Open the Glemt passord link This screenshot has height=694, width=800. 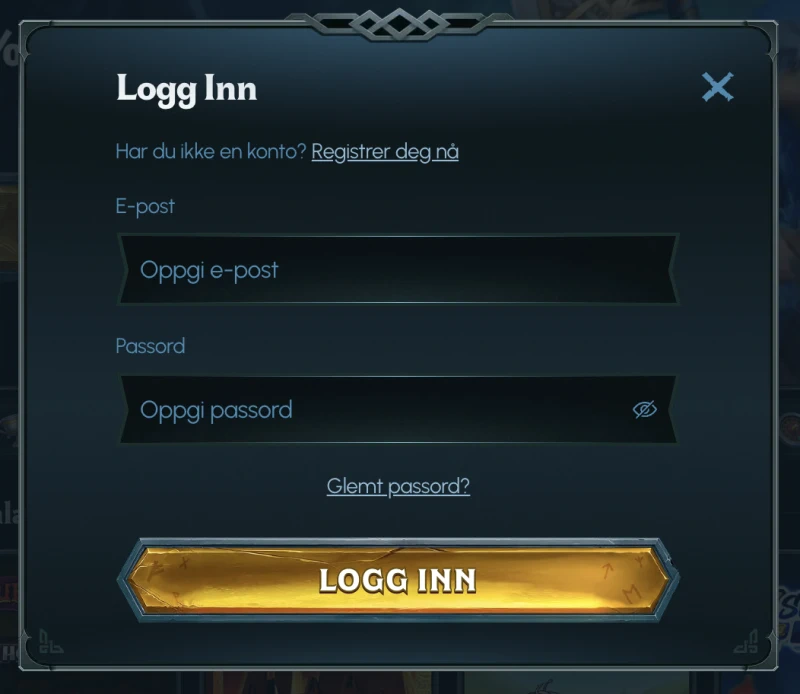click(398, 486)
